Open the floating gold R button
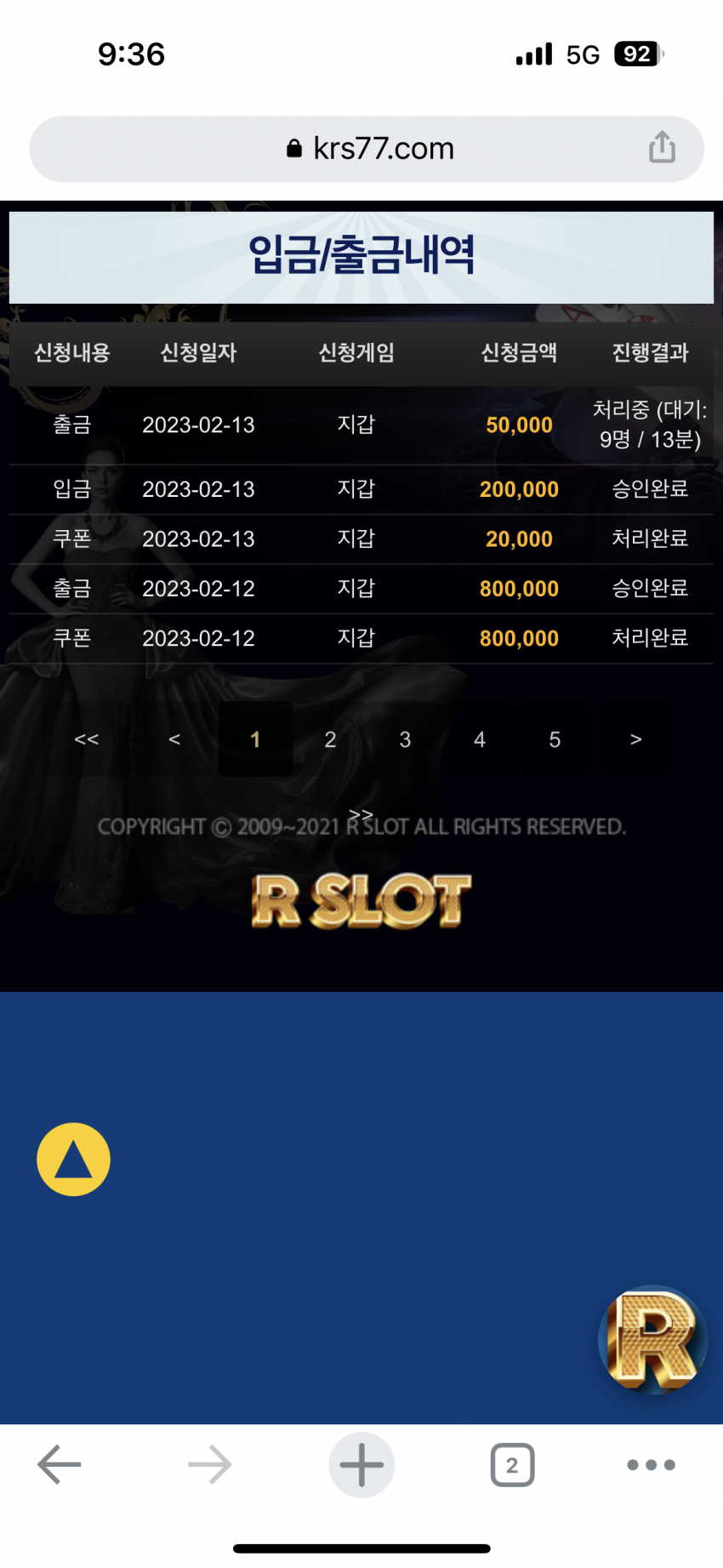Image resolution: width=723 pixels, height=1568 pixels. point(652,1339)
